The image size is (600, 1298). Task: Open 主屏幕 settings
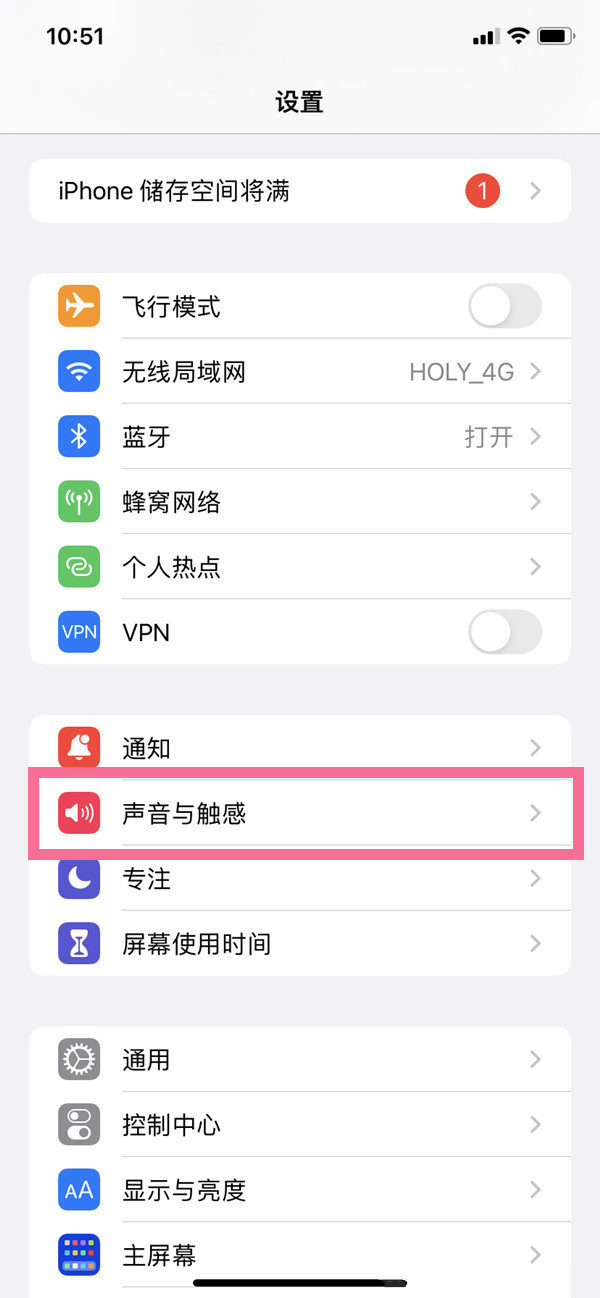(300, 1254)
